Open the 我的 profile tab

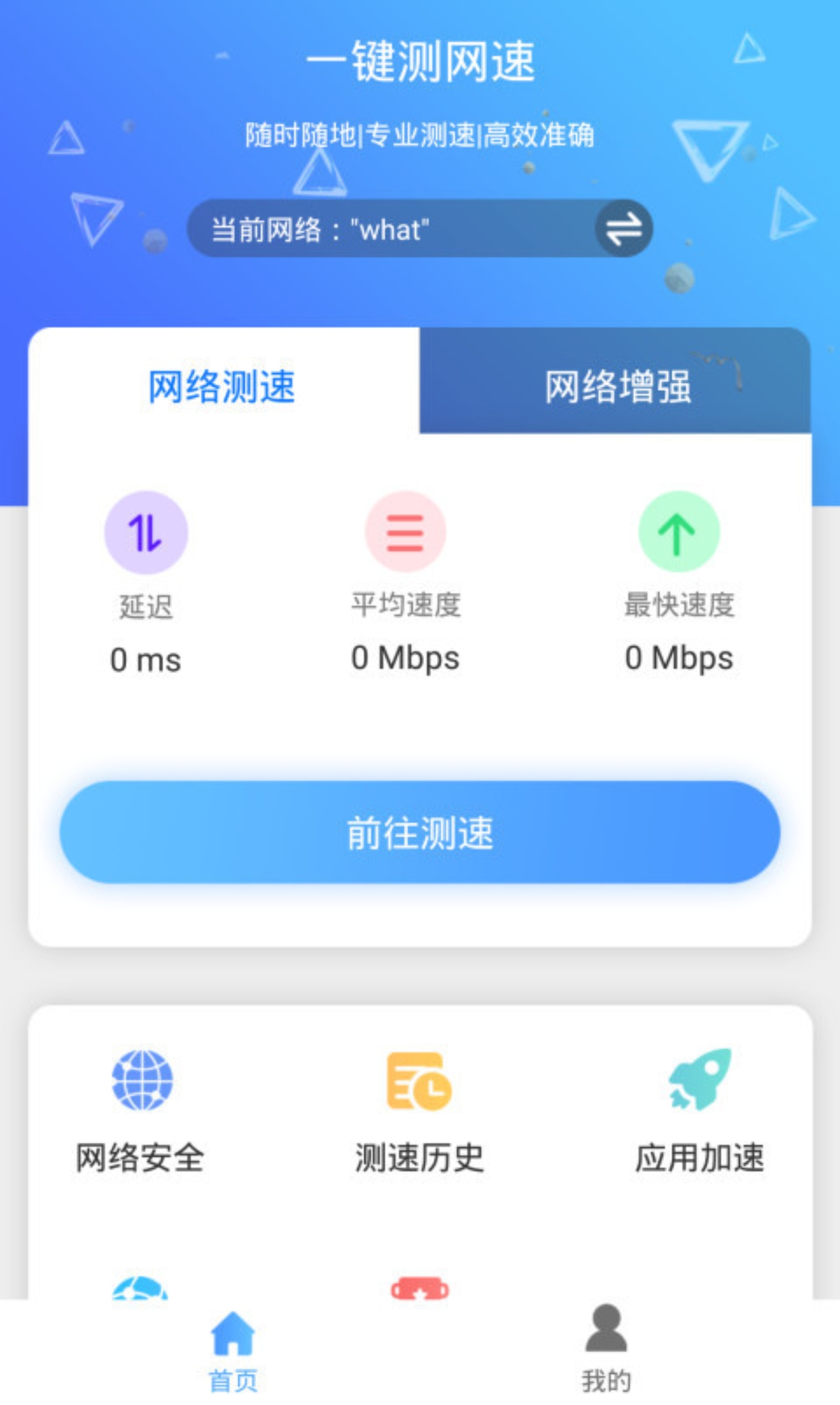click(x=606, y=1349)
